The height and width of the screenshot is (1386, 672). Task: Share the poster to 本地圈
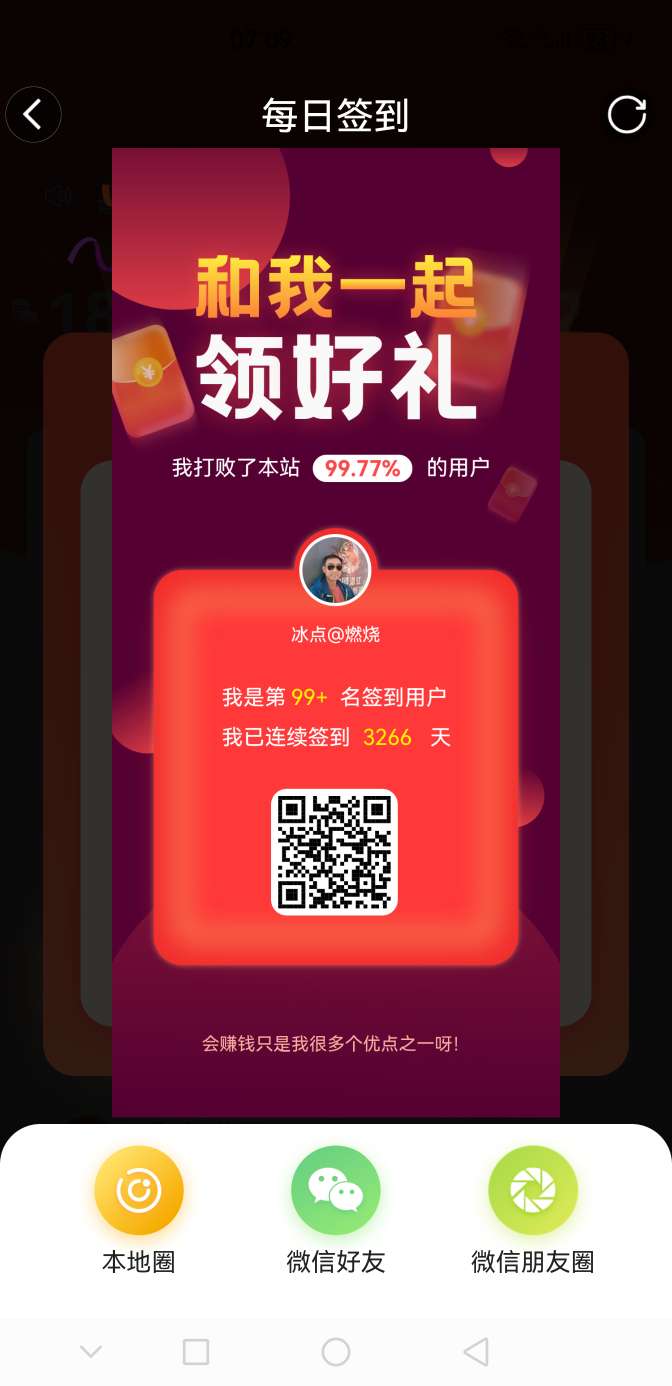point(139,1191)
